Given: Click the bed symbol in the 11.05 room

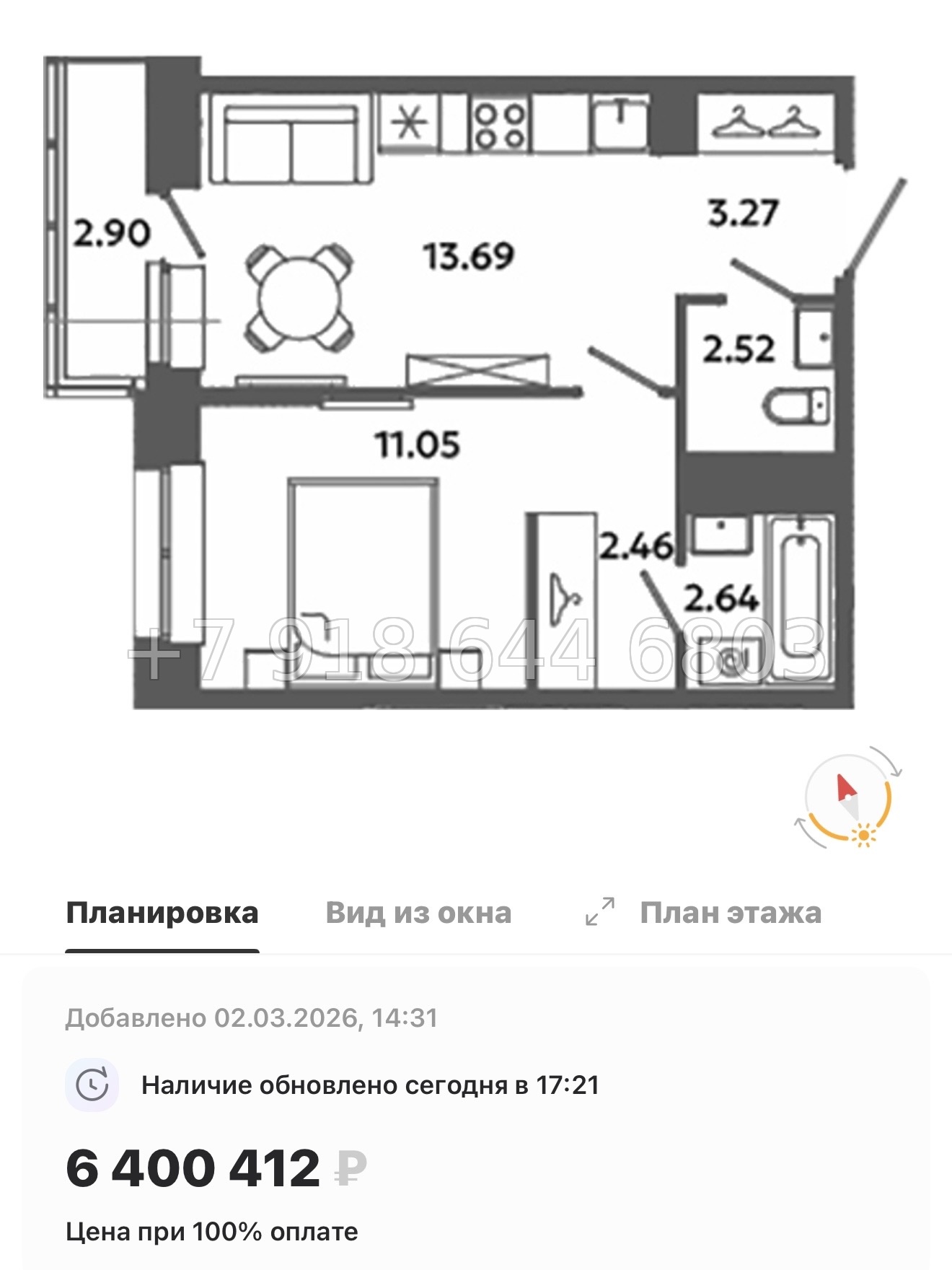Looking at the screenshot, I should tap(364, 570).
